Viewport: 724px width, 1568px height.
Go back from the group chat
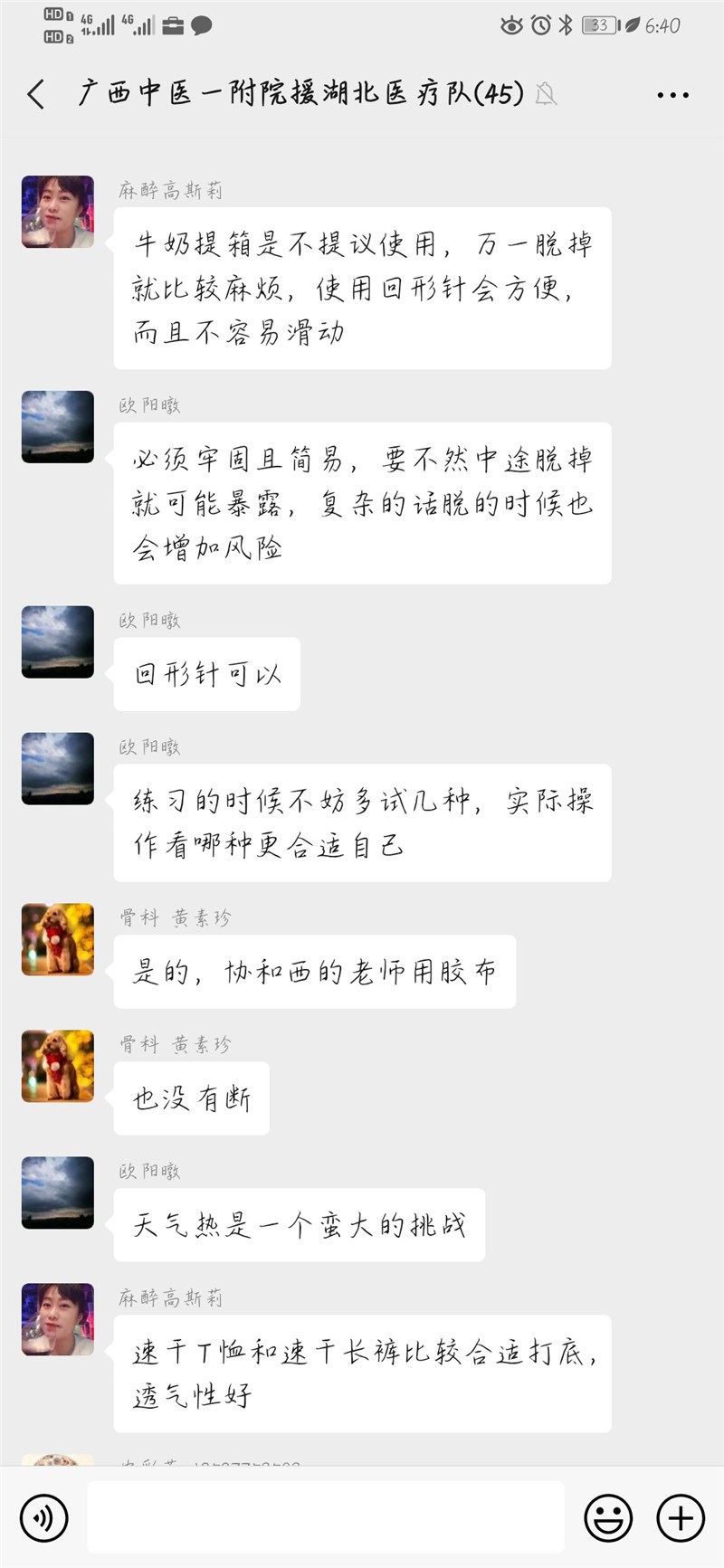[36, 94]
